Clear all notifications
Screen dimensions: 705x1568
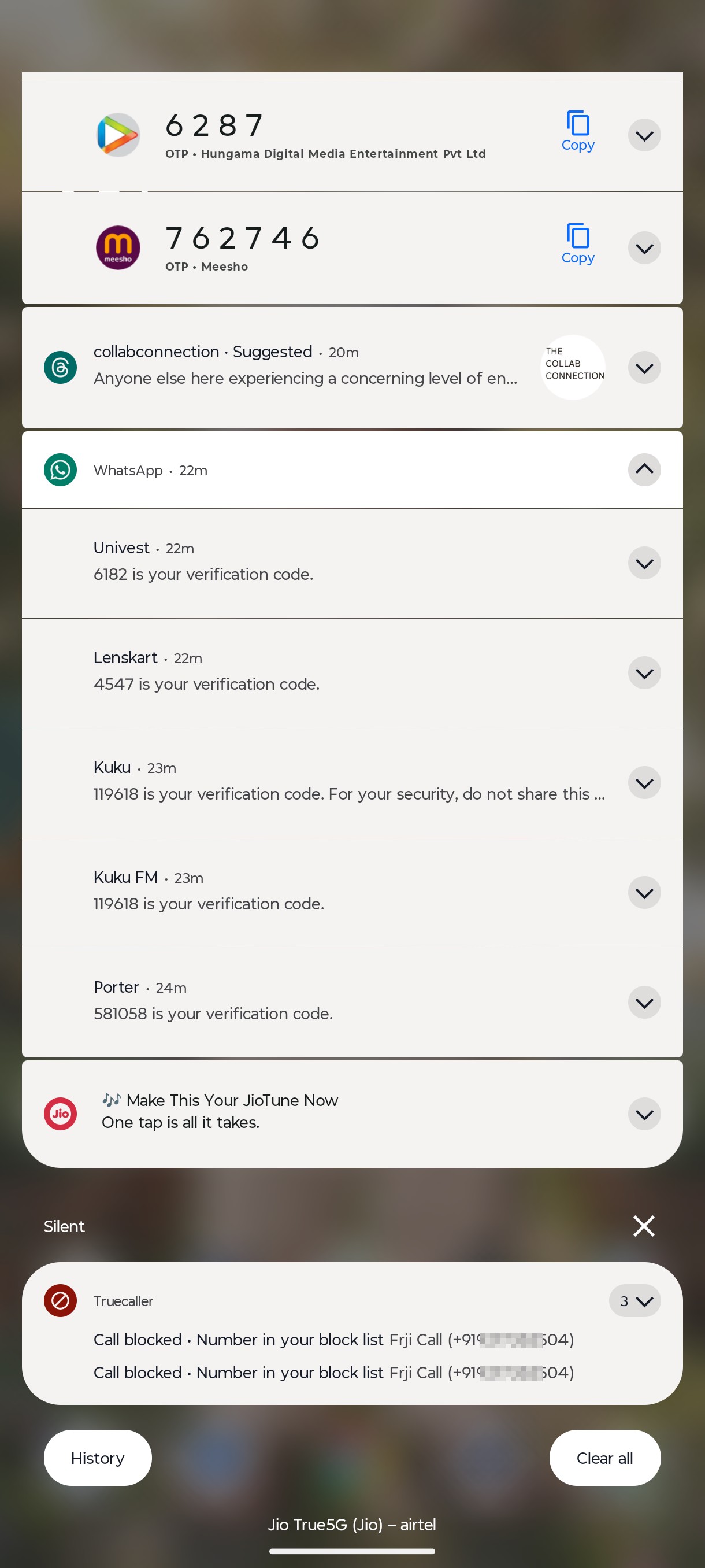604,1458
